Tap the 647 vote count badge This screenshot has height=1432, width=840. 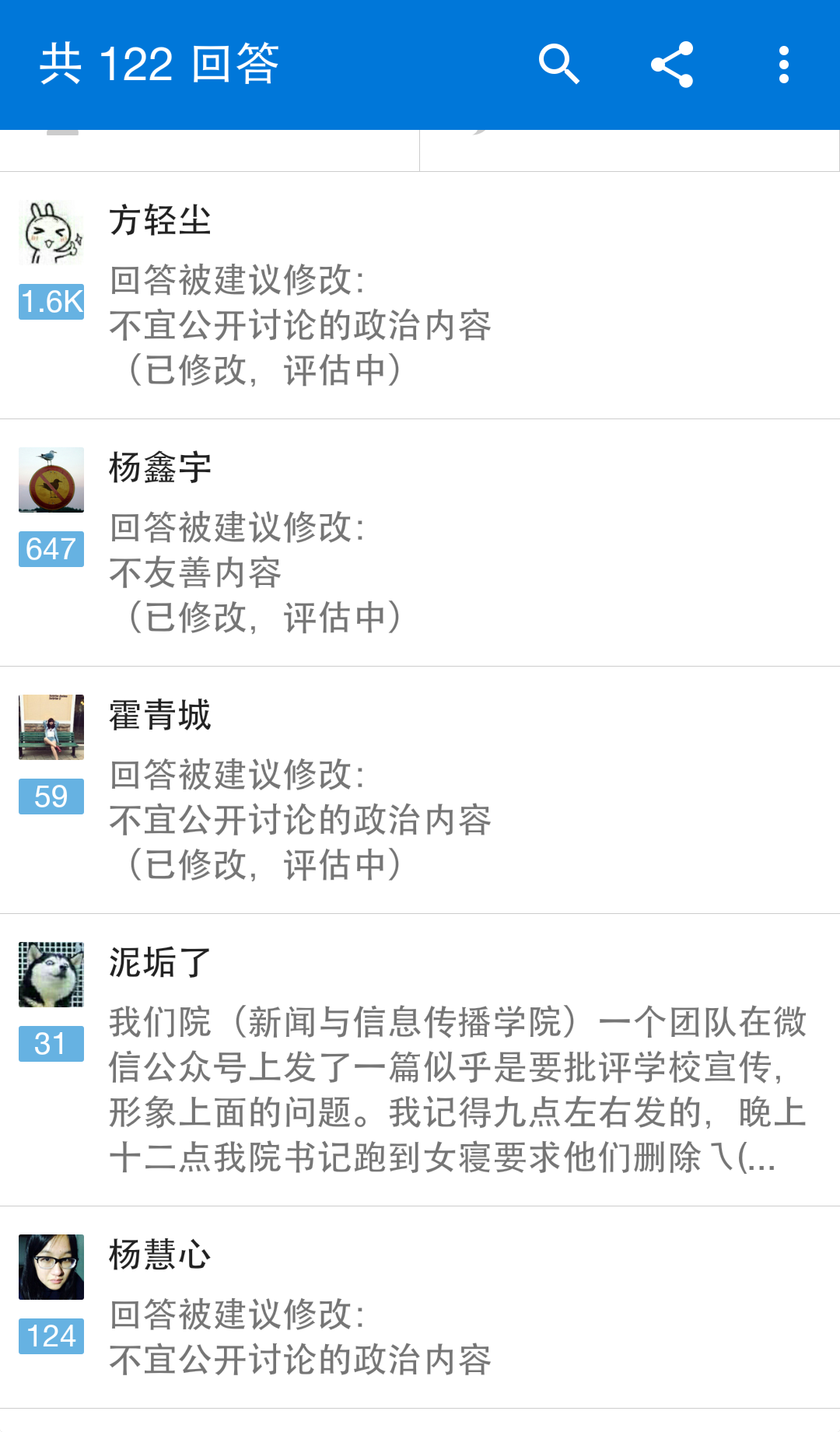[x=51, y=550]
